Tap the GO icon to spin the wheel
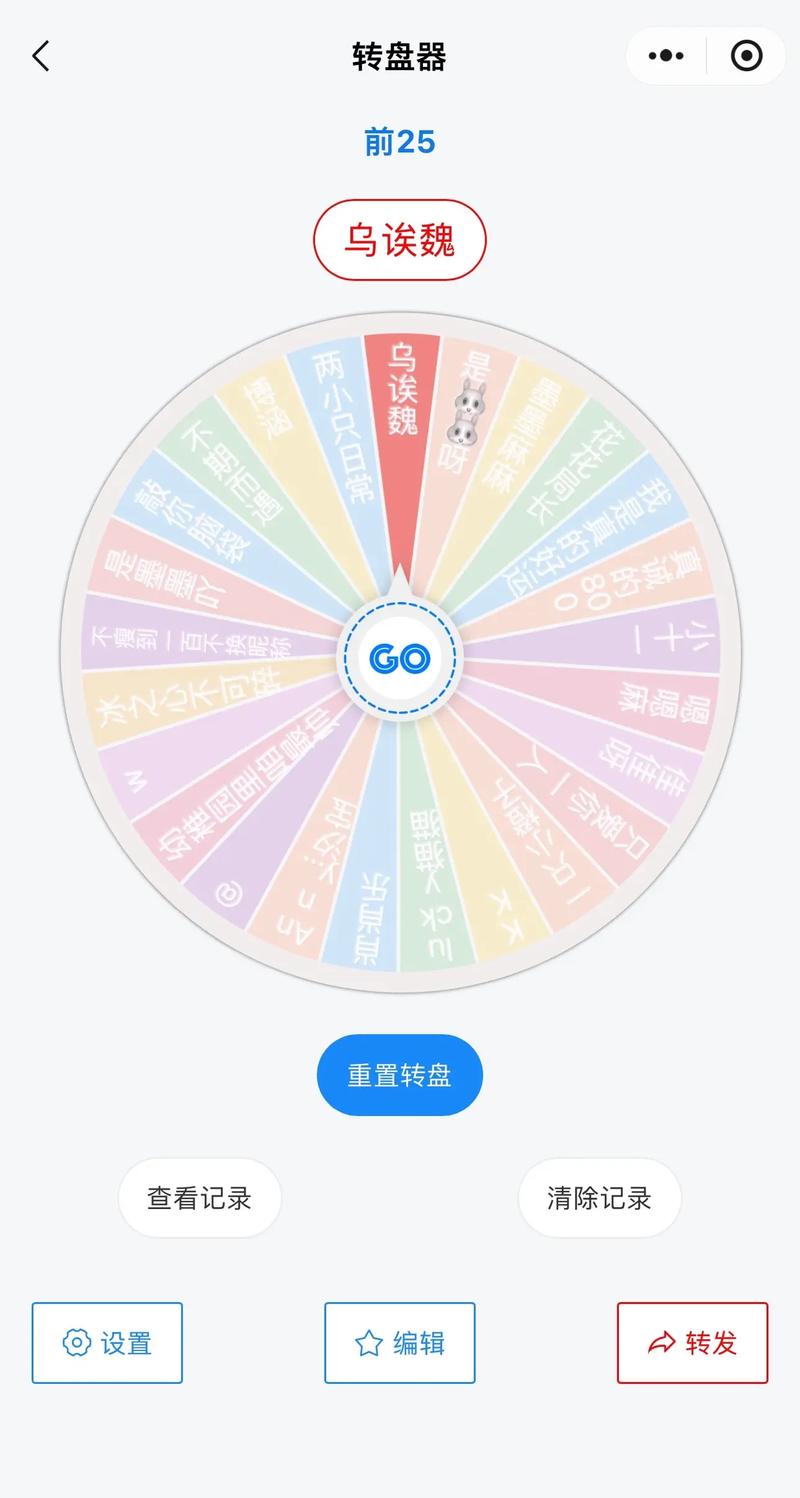 pos(400,656)
